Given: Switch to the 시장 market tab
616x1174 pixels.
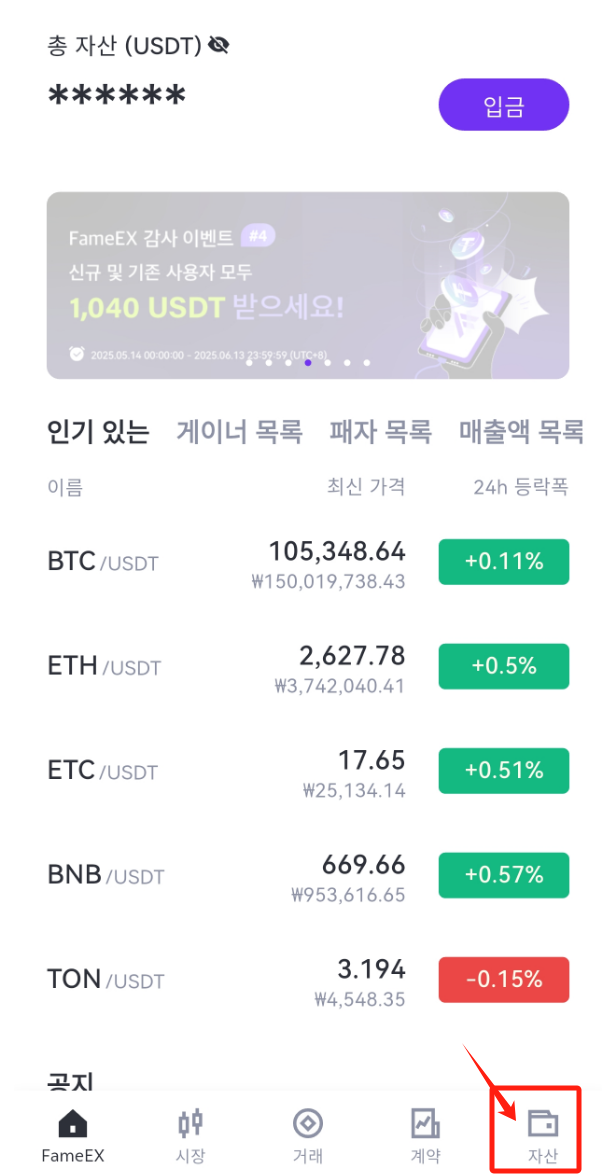Looking at the screenshot, I should (x=190, y=1136).
